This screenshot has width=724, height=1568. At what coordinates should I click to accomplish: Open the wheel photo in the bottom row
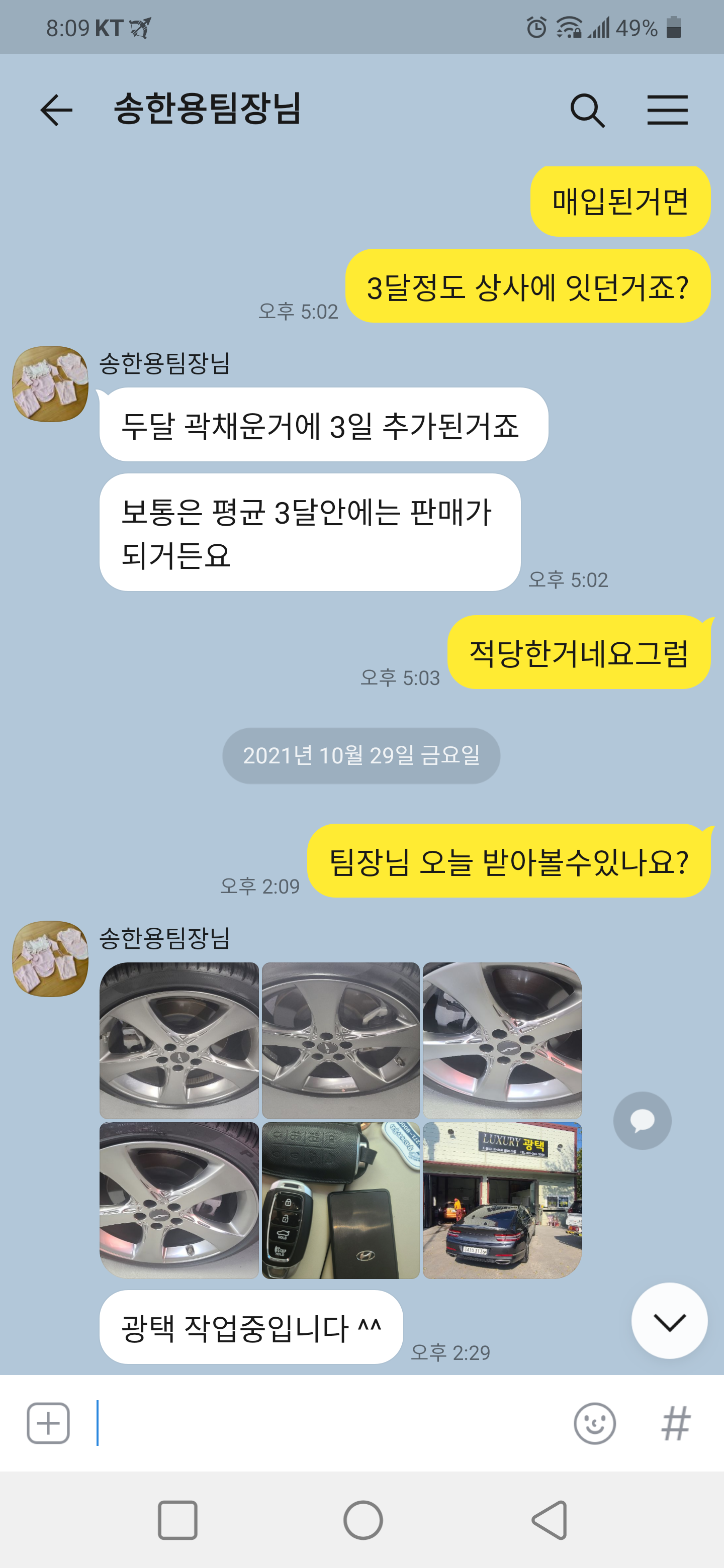pyautogui.click(x=179, y=1200)
